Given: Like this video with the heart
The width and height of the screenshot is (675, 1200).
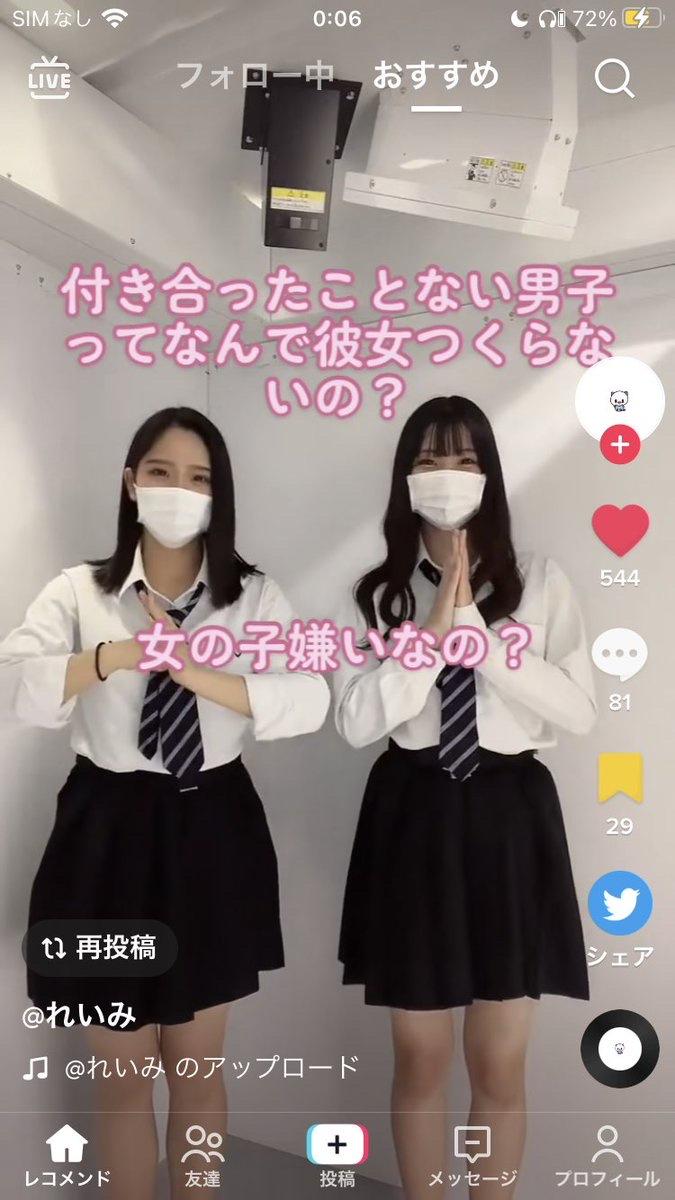Looking at the screenshot, I should pyautogui.click(x=620, y=530).
